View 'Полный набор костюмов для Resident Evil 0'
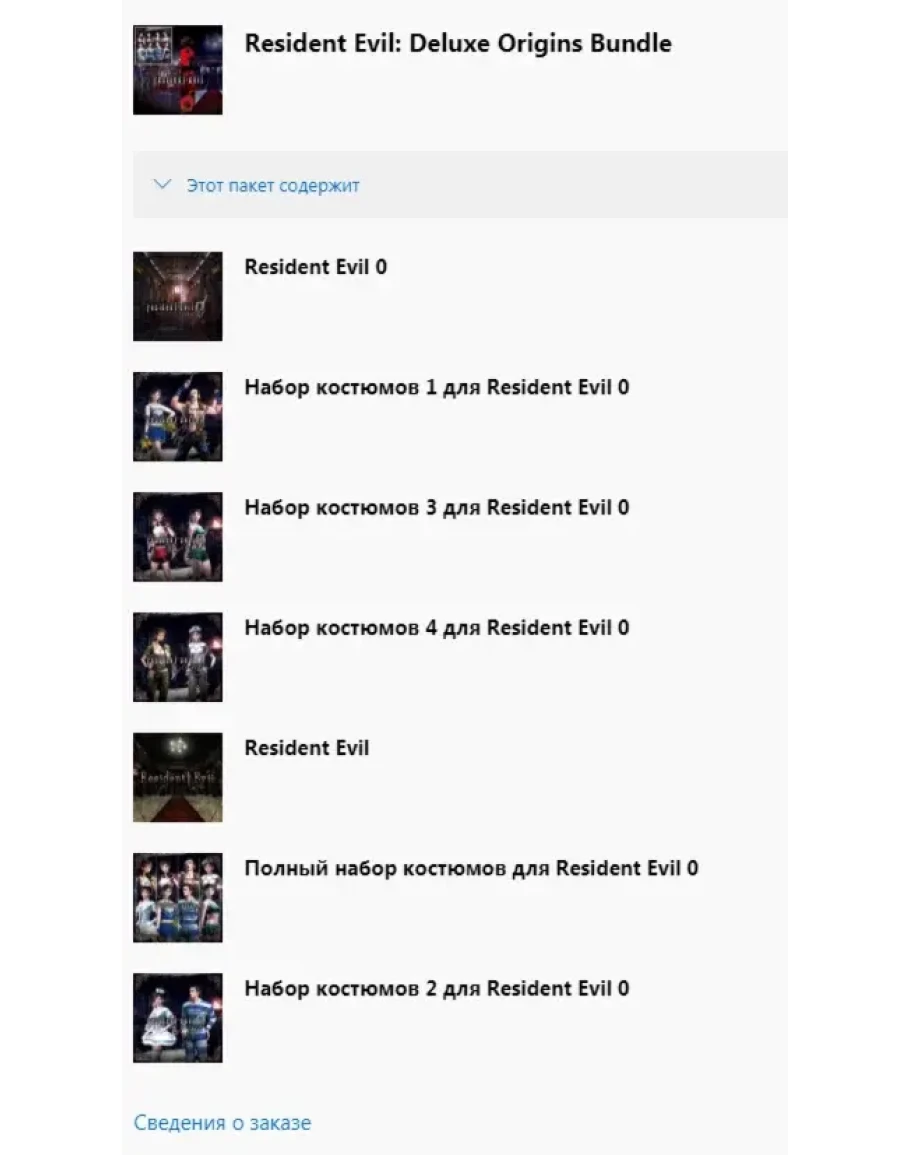 coord(470,868)
